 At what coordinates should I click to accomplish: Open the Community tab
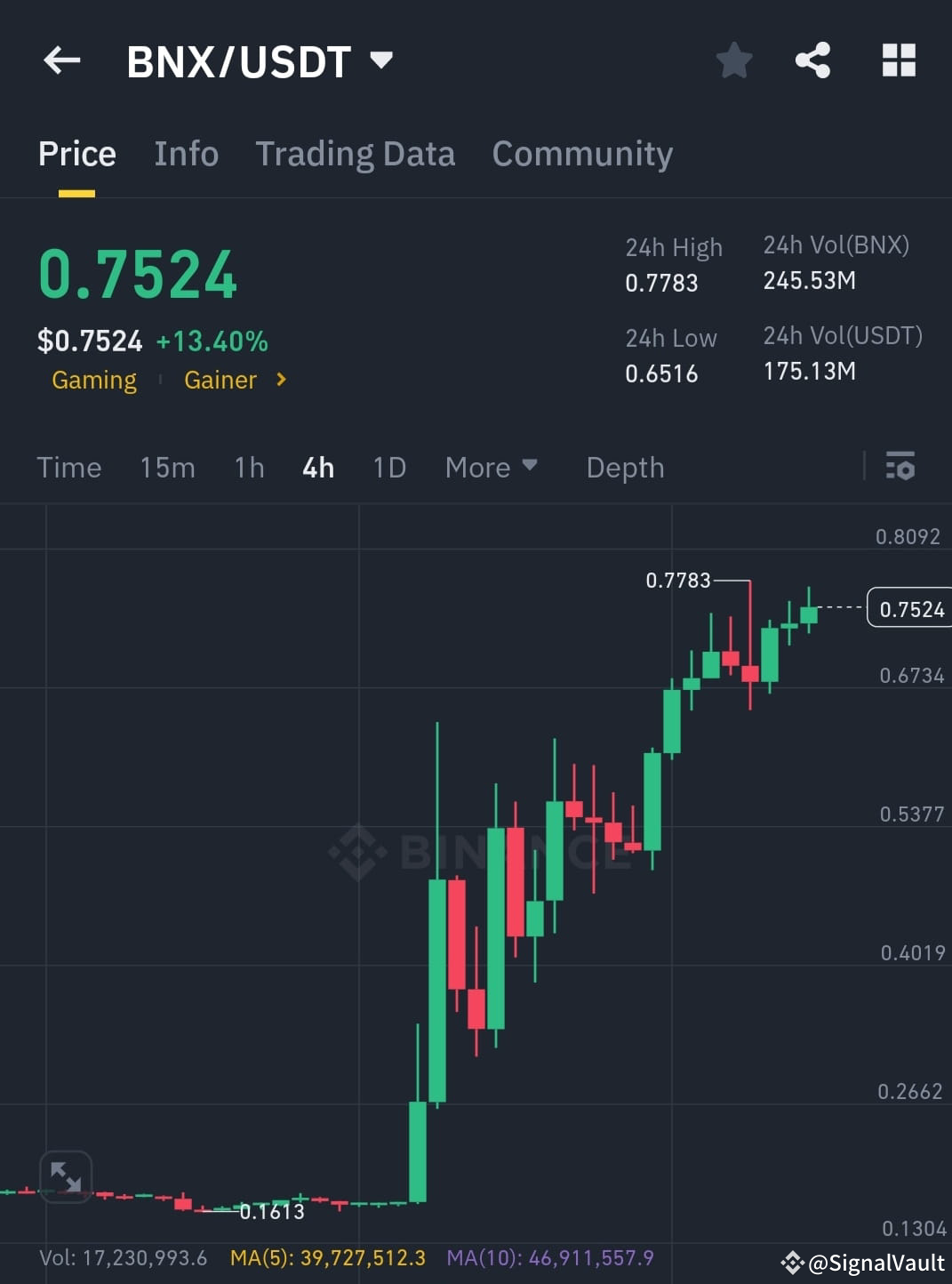[x=581, y=153]
